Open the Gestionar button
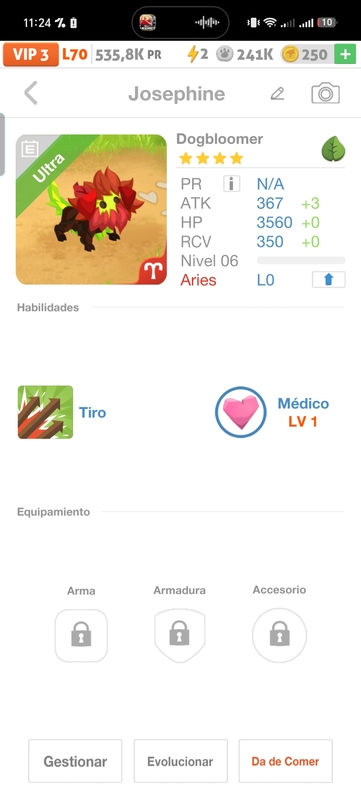 [x=75, y=761]
